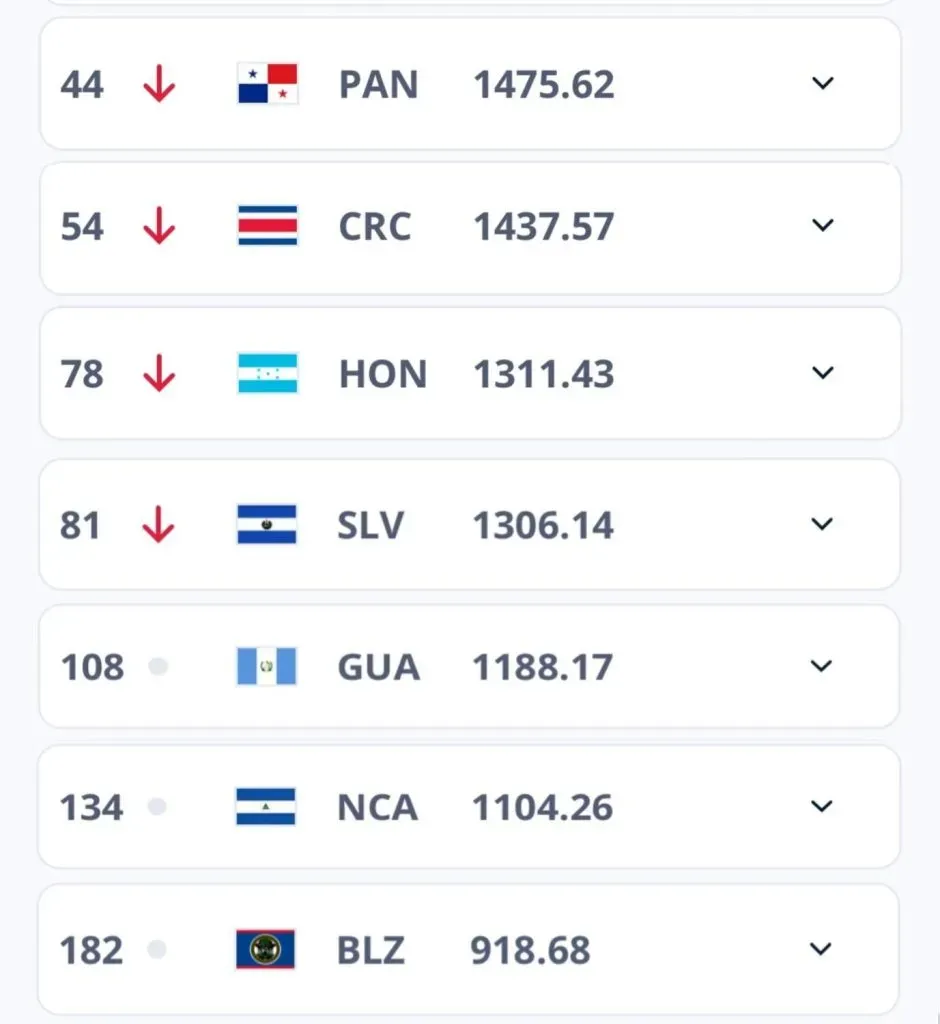Click the rank number 108 for Guatemala
Viewport: 940px width, 1024px height.
91,666
